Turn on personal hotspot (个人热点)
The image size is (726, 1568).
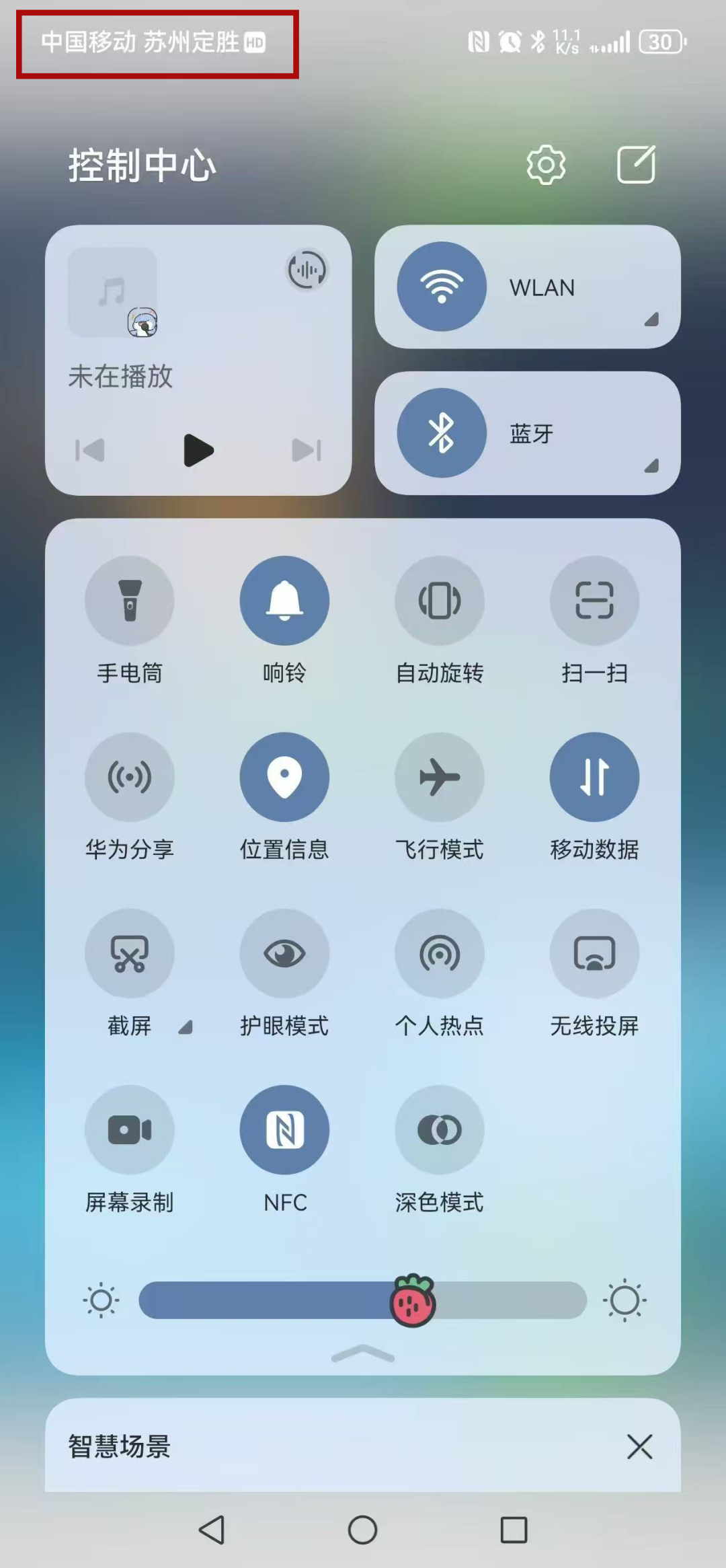[440, 953]
